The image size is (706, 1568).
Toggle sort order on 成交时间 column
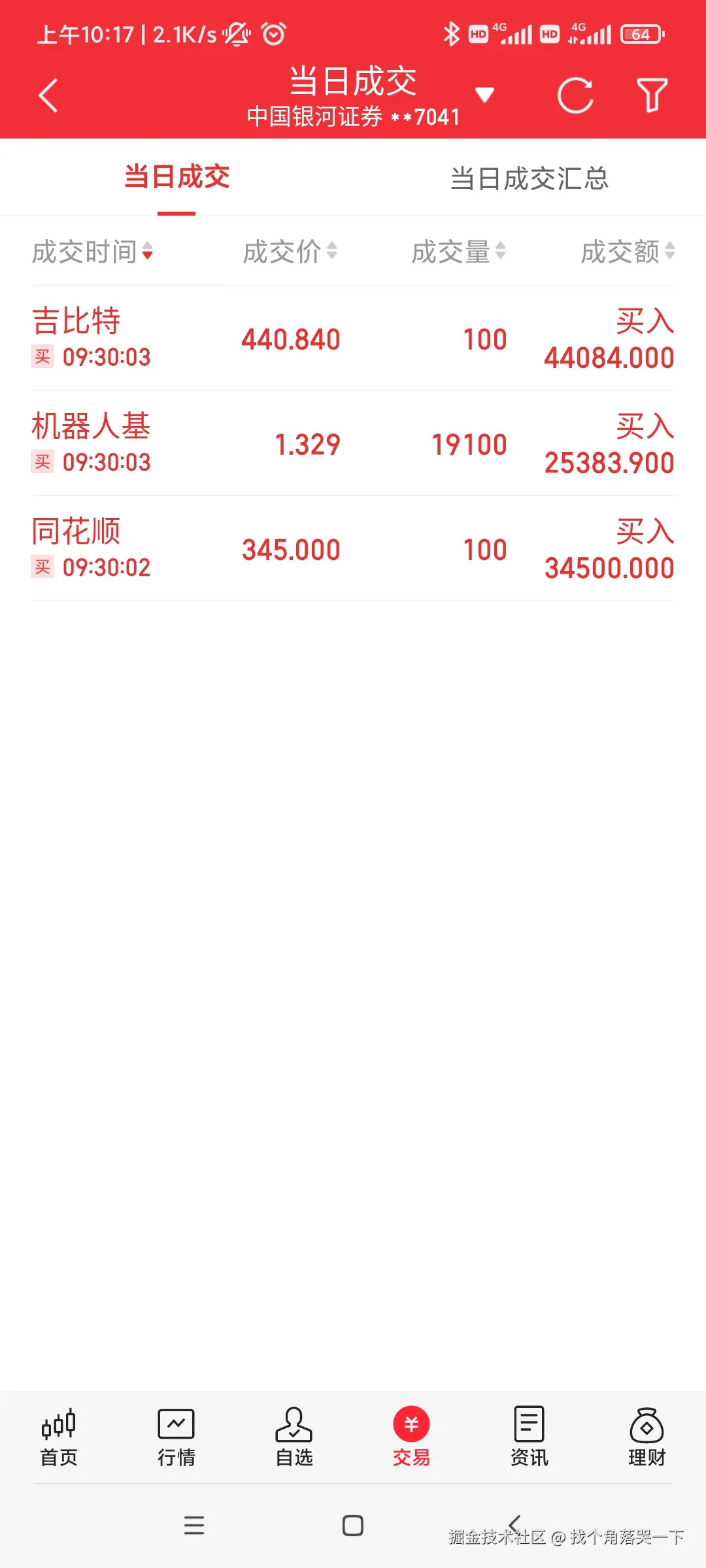coord(92,252)
